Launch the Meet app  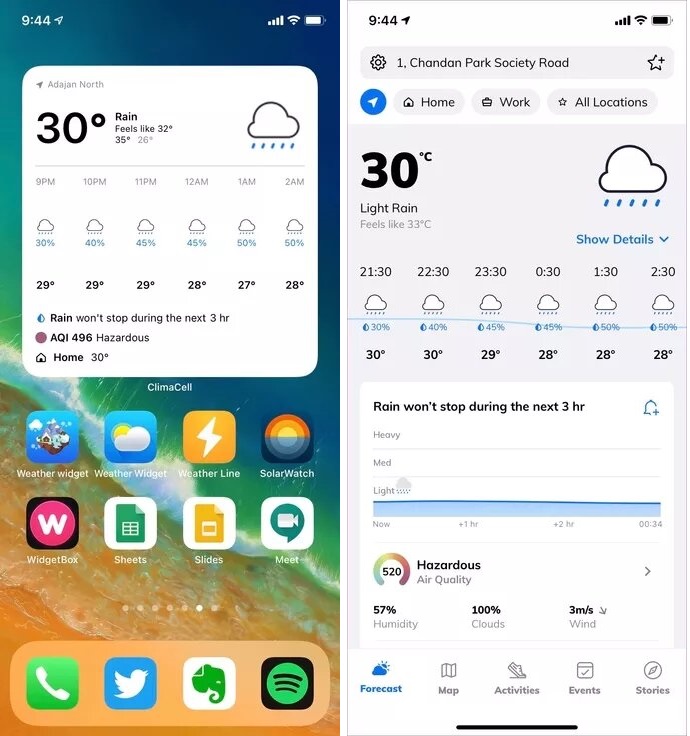[287, 524]
